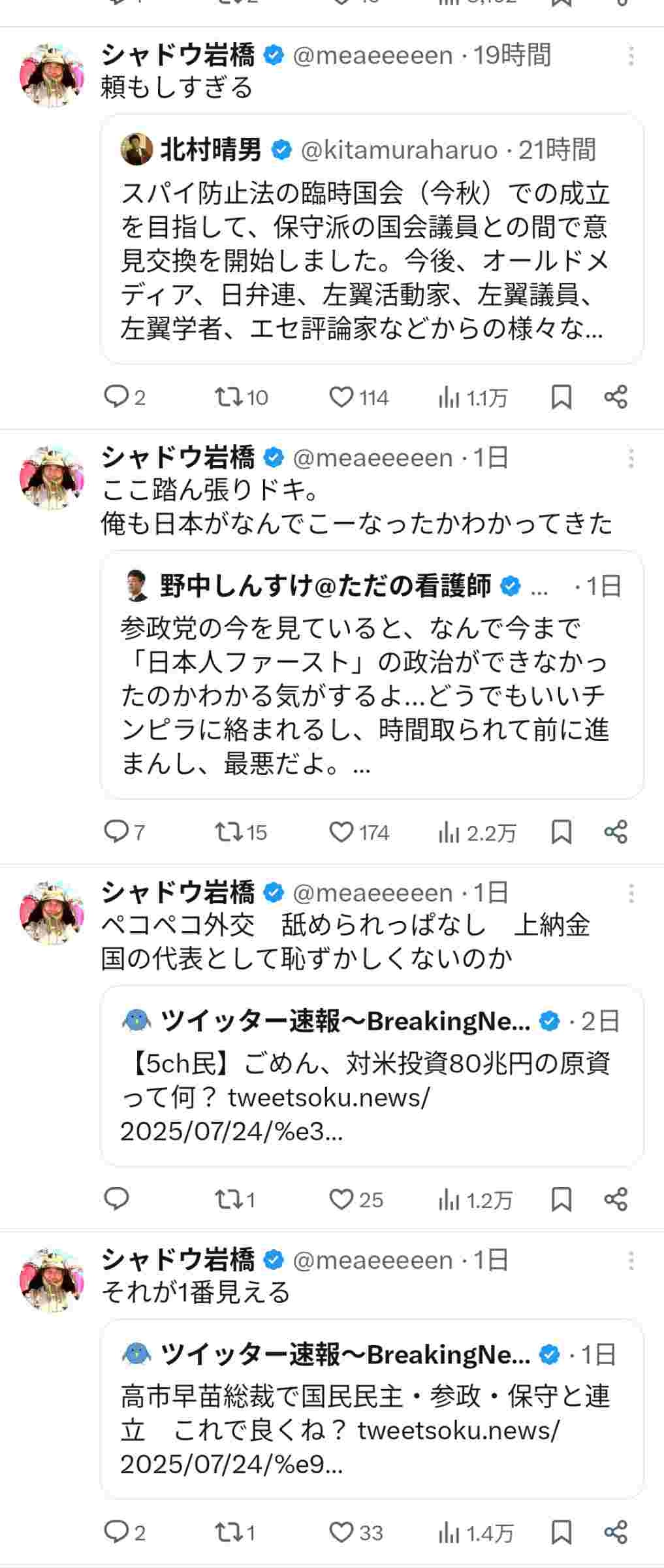Open the overflow menu on the 頼もしすぎる post

click(631, 56)
